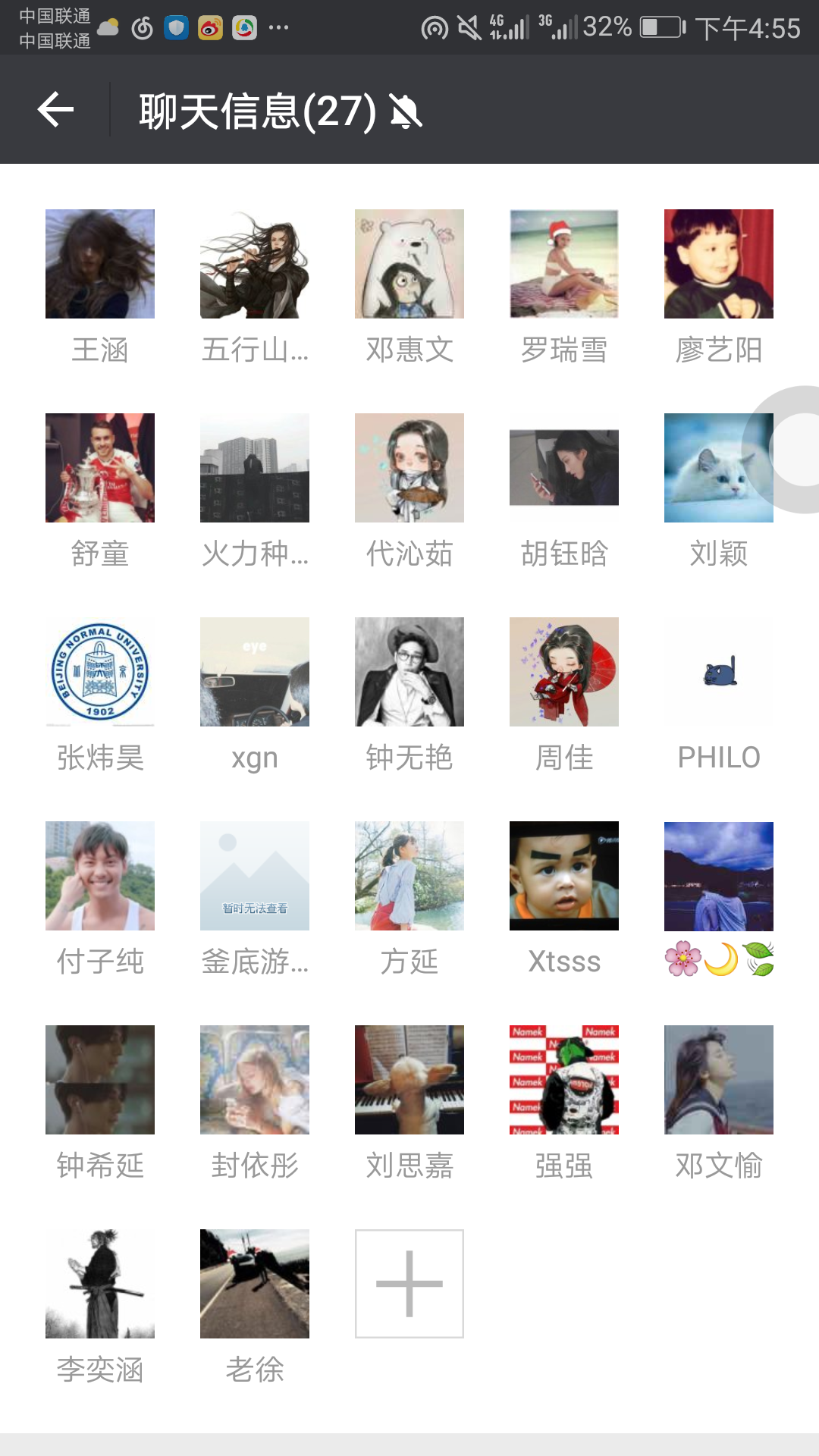Add a new member with plus button

(x=409, y=1284)
